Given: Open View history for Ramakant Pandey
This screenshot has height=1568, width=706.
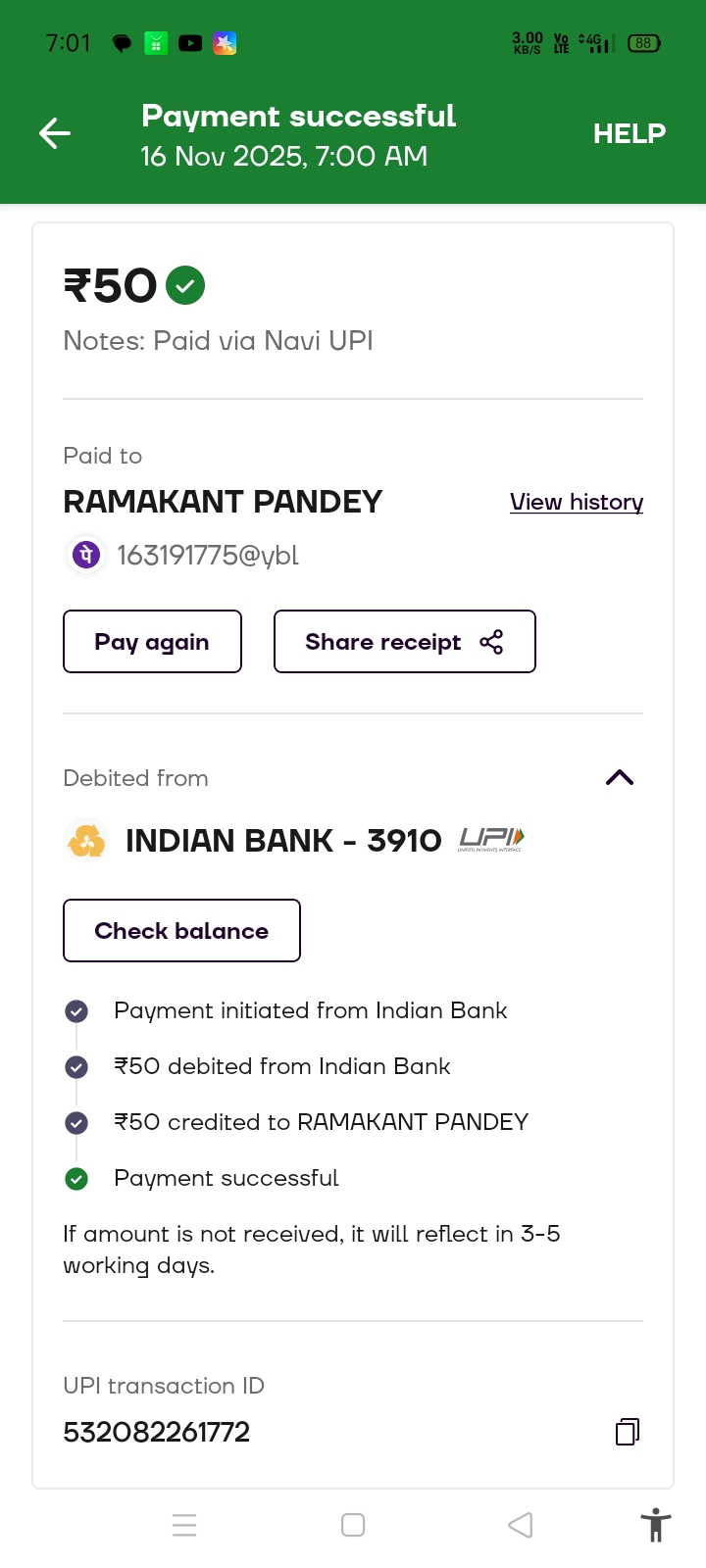Looking at the screenshot, I should click(577, 502).
